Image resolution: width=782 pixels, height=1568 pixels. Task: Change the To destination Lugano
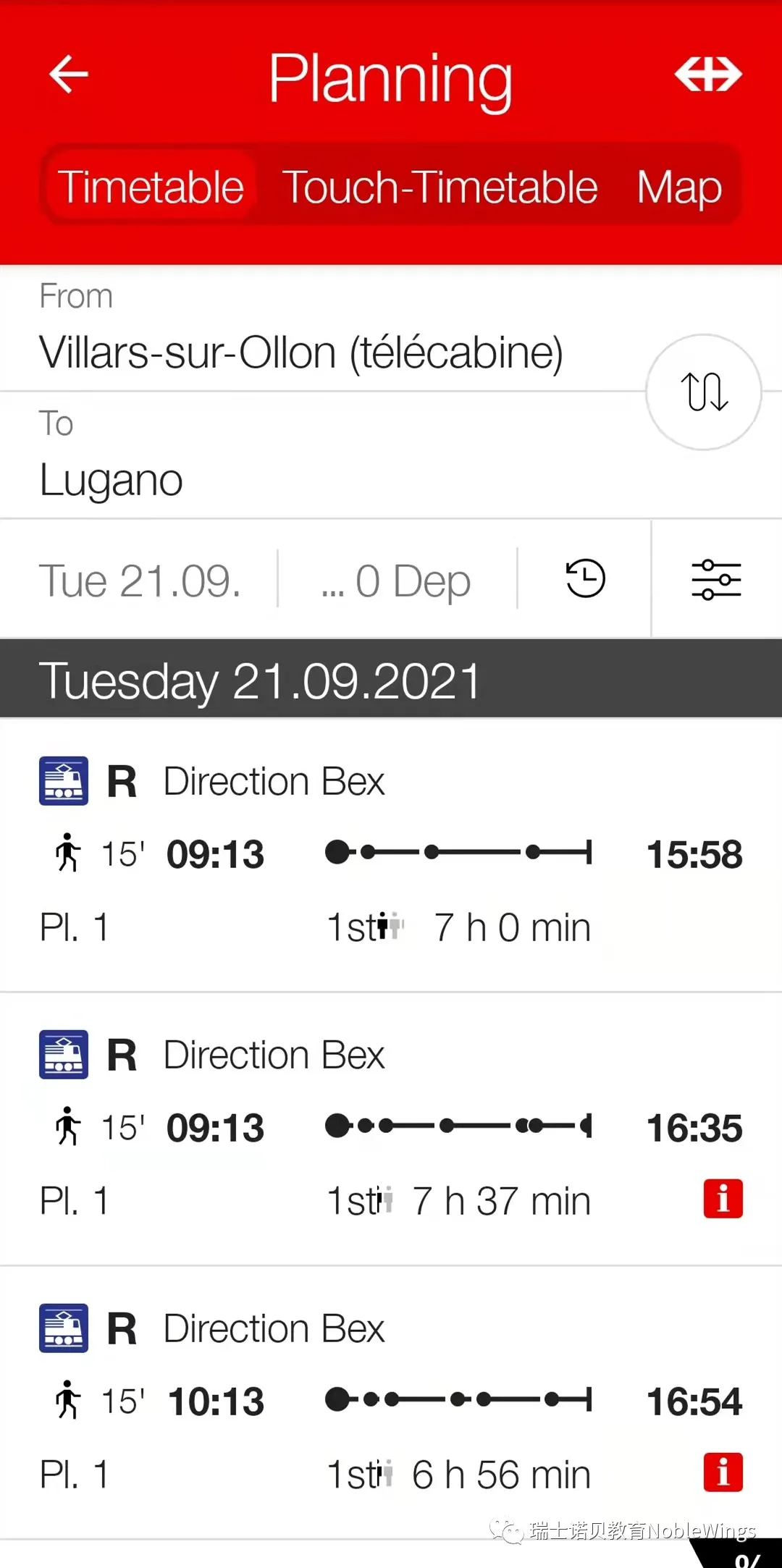point(322,456)
